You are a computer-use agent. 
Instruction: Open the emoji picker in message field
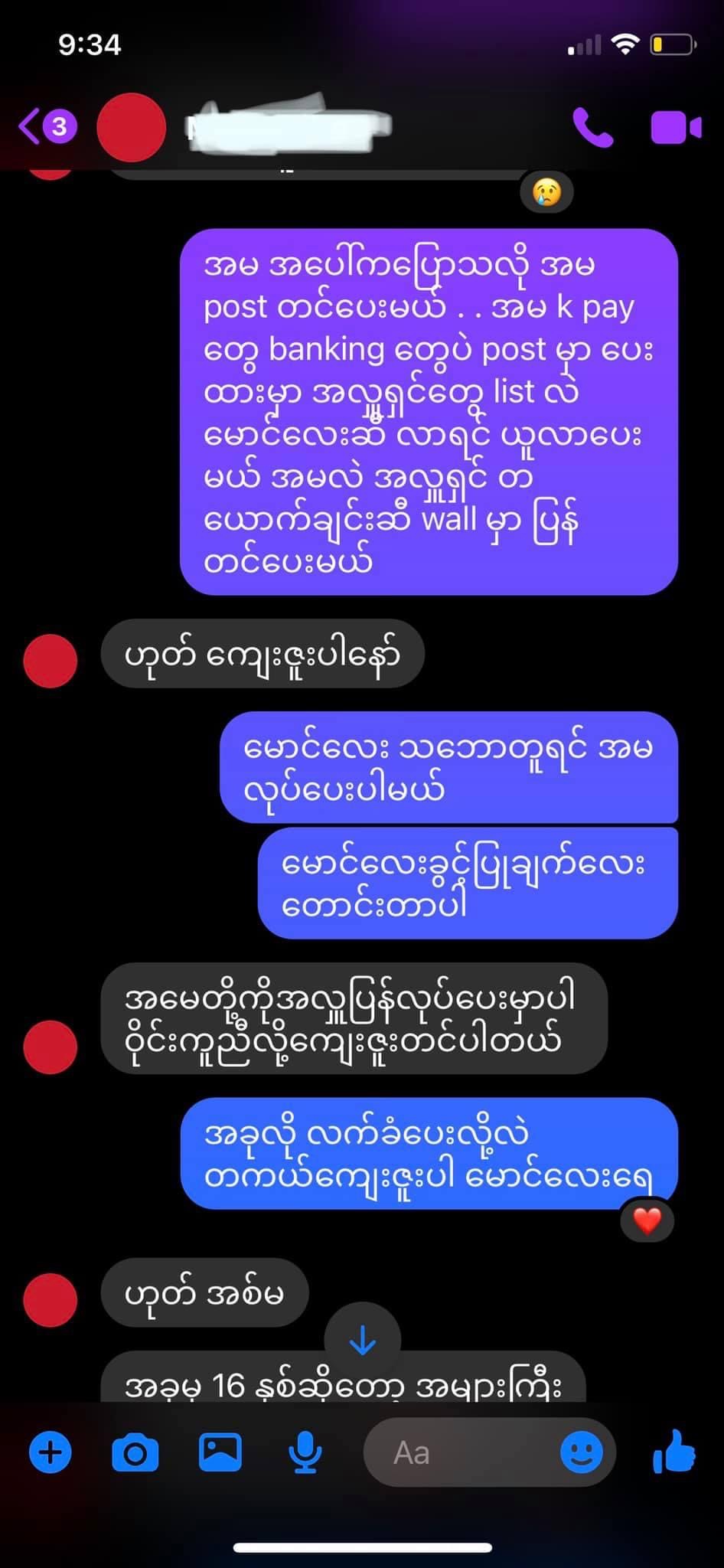pyautogui.click(x=582, y=1452)
